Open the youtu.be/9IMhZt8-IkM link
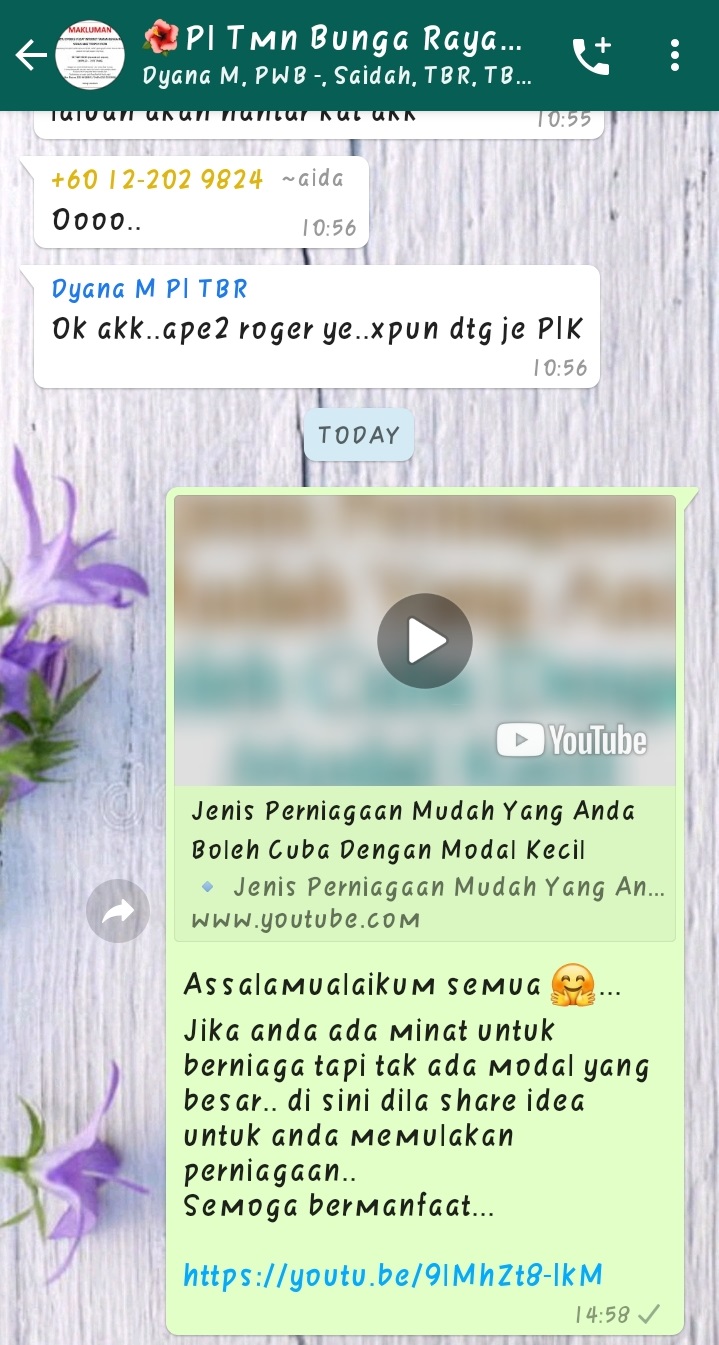Viewport: 719px width, 1345px height. pos(393,1275)
